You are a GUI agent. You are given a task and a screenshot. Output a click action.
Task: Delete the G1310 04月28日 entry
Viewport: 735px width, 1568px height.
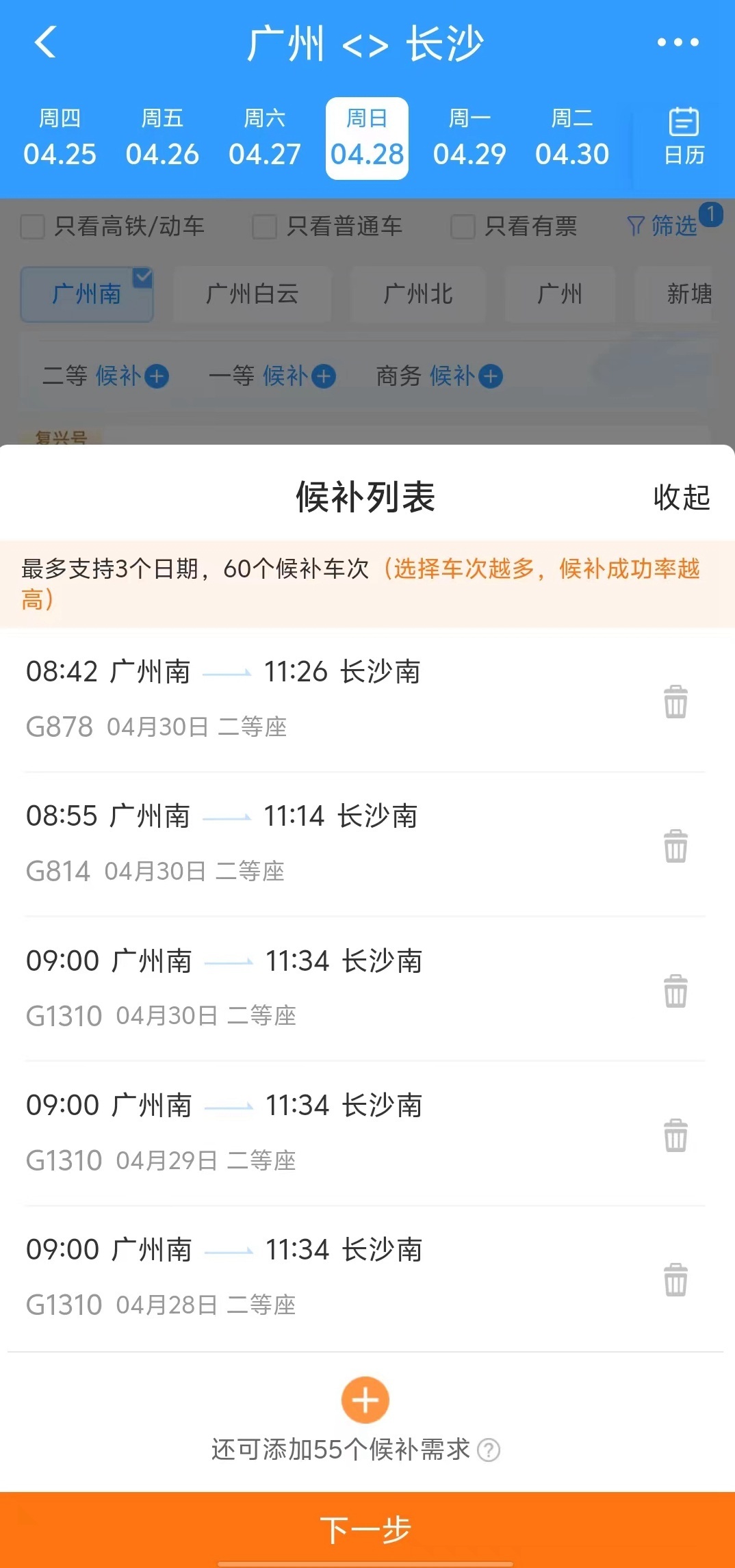[x=675, y=1279]
